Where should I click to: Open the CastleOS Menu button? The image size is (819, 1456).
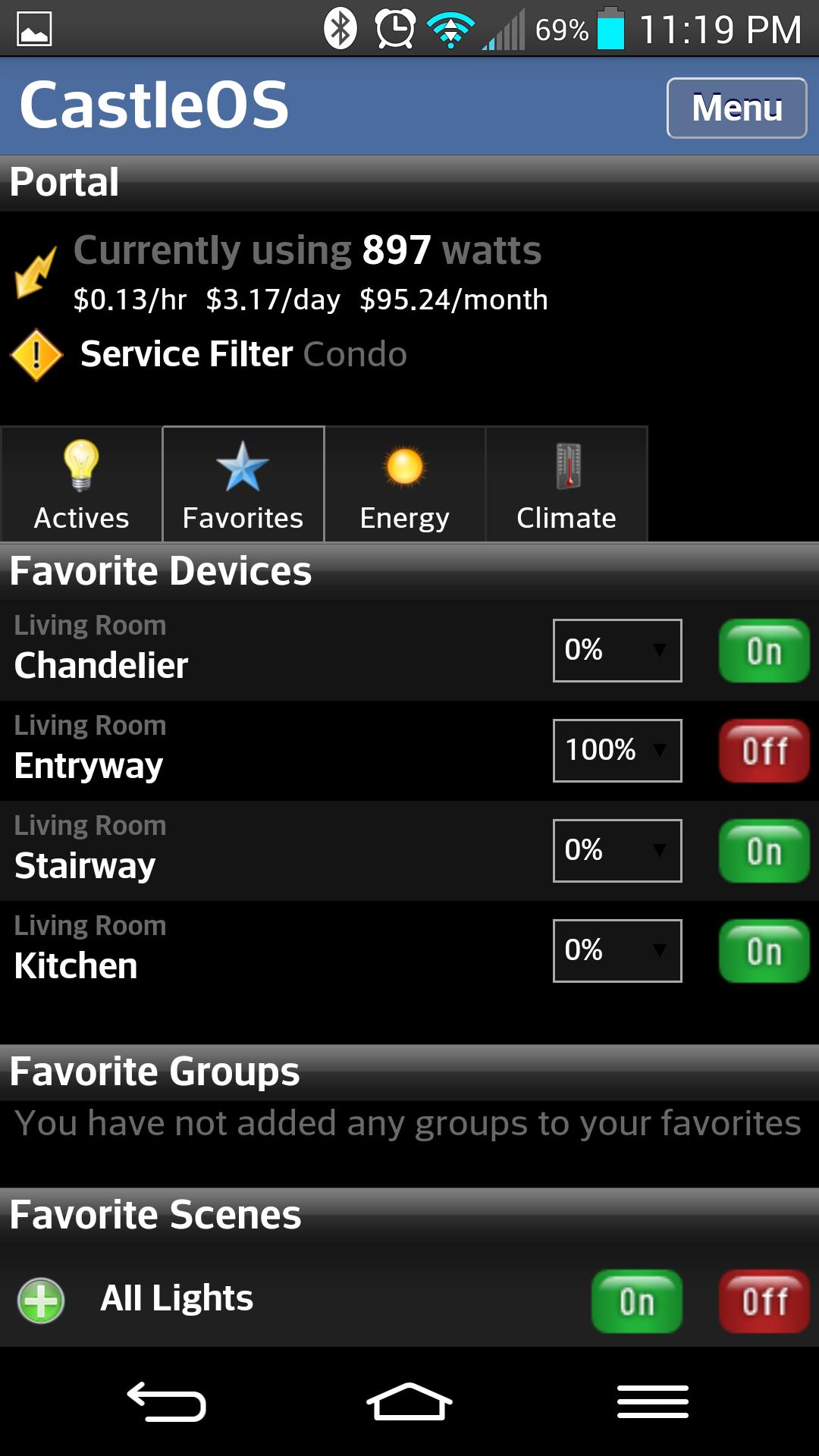tap(736, 108)
